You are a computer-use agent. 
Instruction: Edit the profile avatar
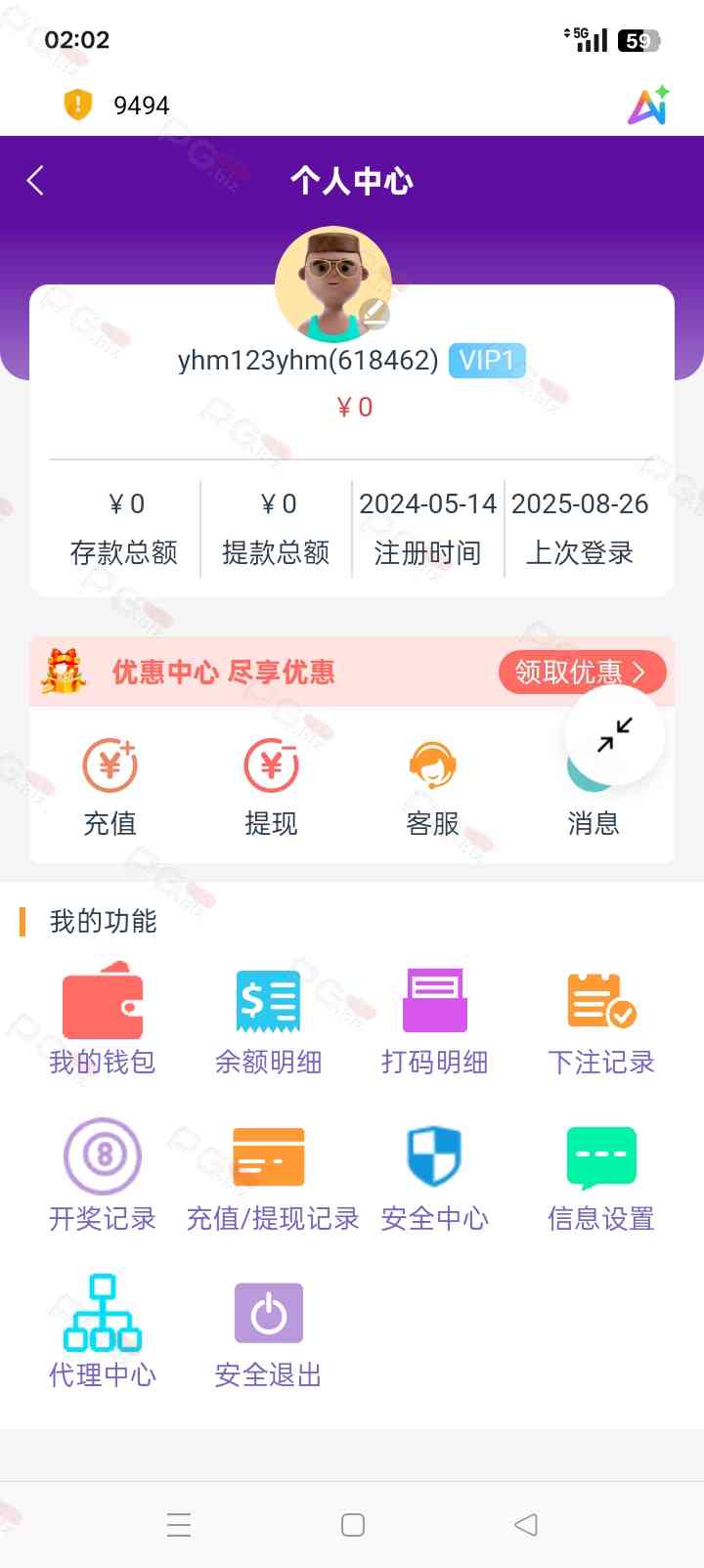(x=374, y=314)
